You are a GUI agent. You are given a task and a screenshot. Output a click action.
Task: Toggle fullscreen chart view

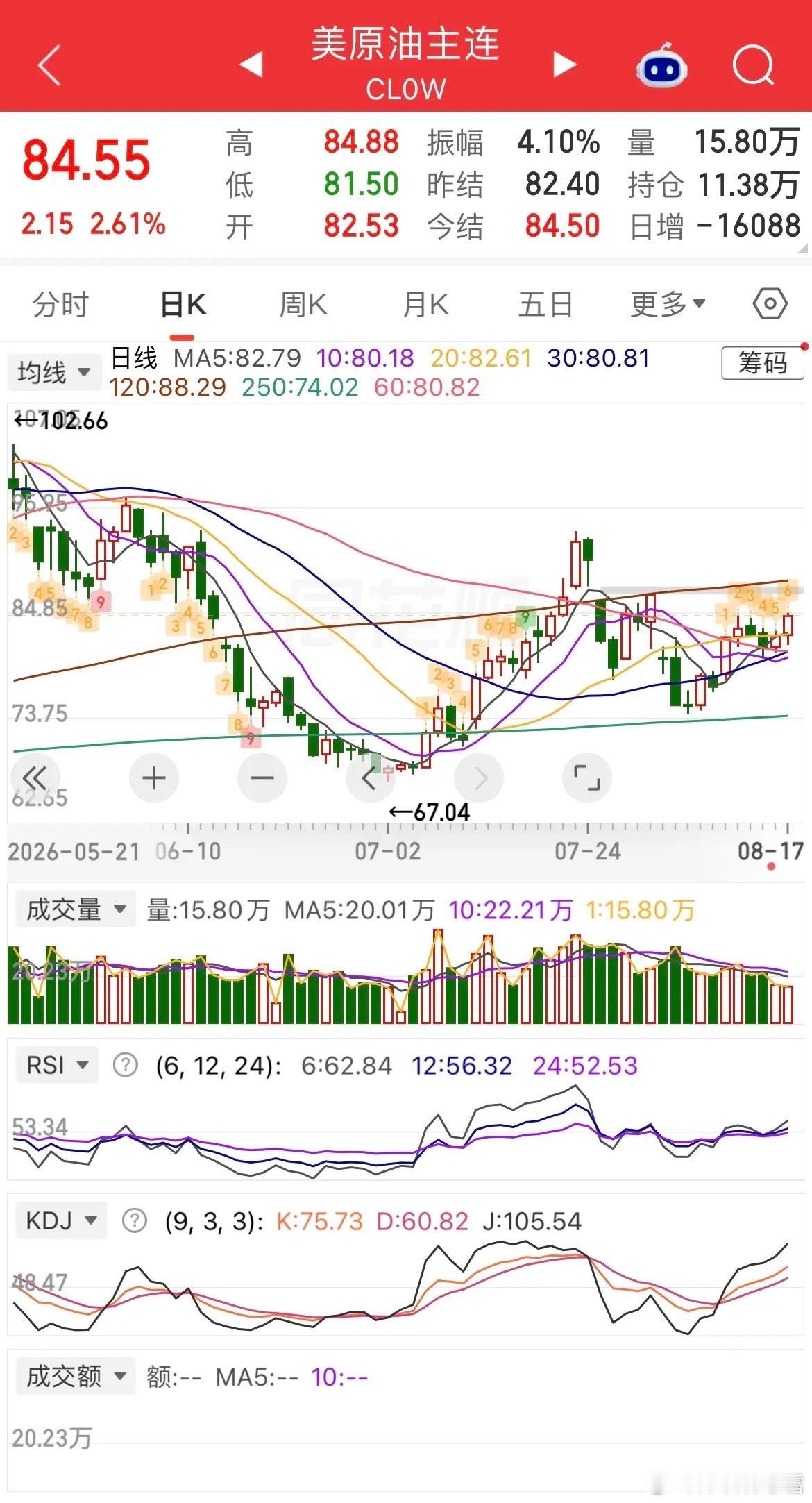point(587,778)
